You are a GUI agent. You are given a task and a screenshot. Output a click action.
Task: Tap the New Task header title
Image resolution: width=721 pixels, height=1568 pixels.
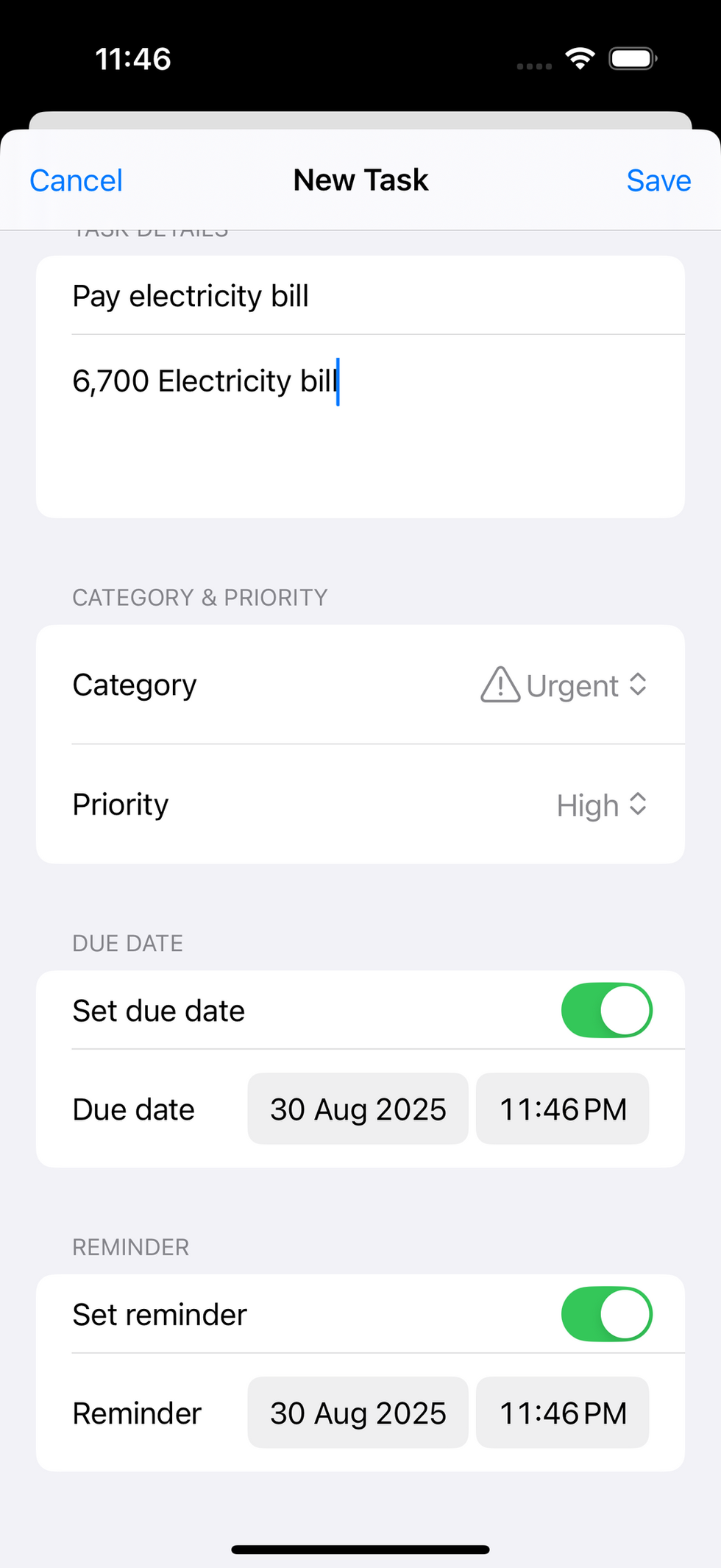point(360,180)
